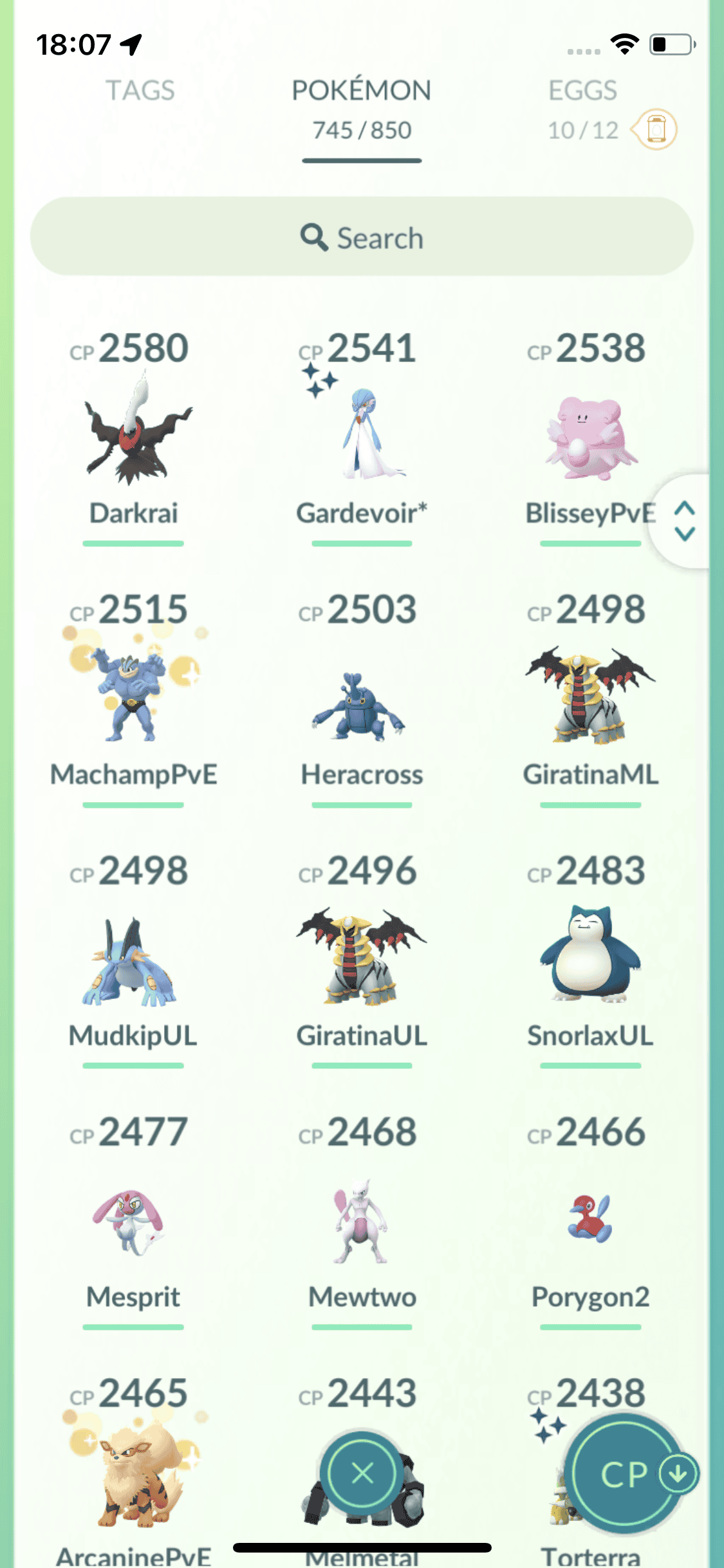Viewport: 724px width, 1568px height.
Task: Open the egg incubator icon
Action: tap(655, 129)
